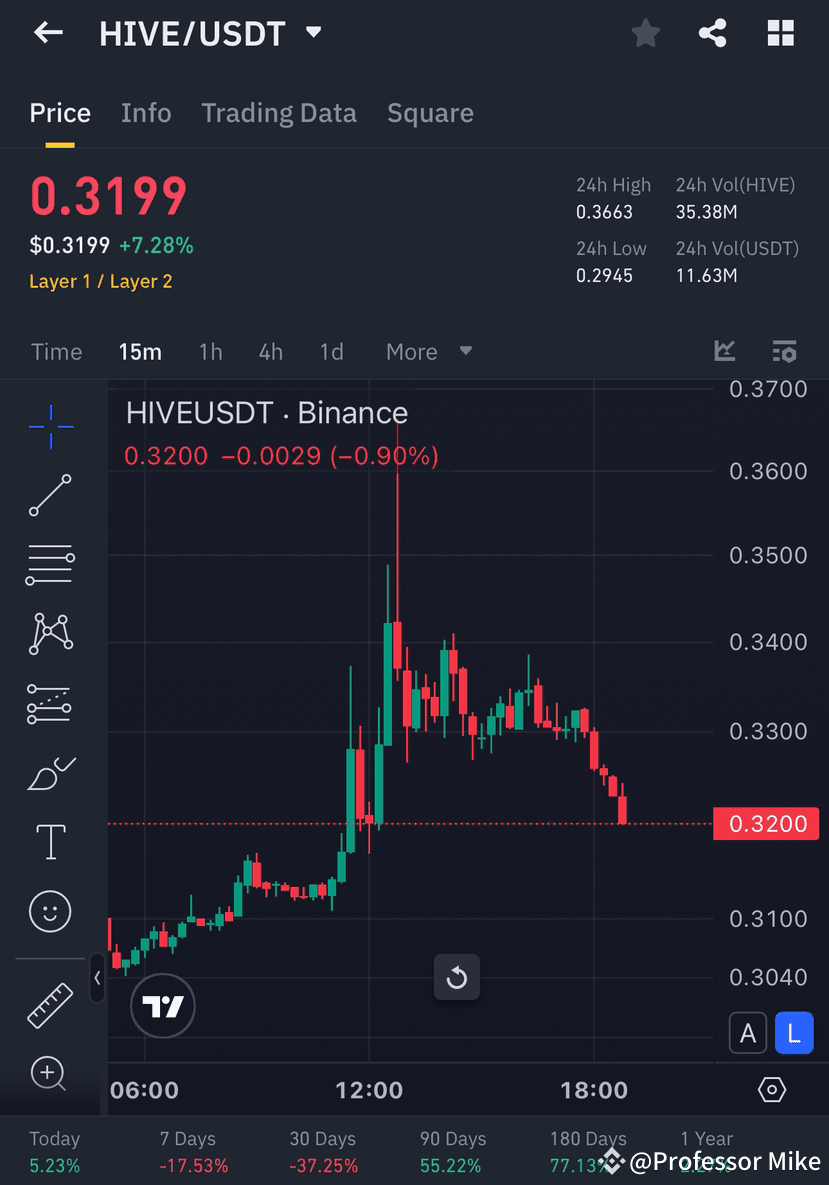
Task: Select the crosshair cursor tool
Action: (x=50, y=427)
